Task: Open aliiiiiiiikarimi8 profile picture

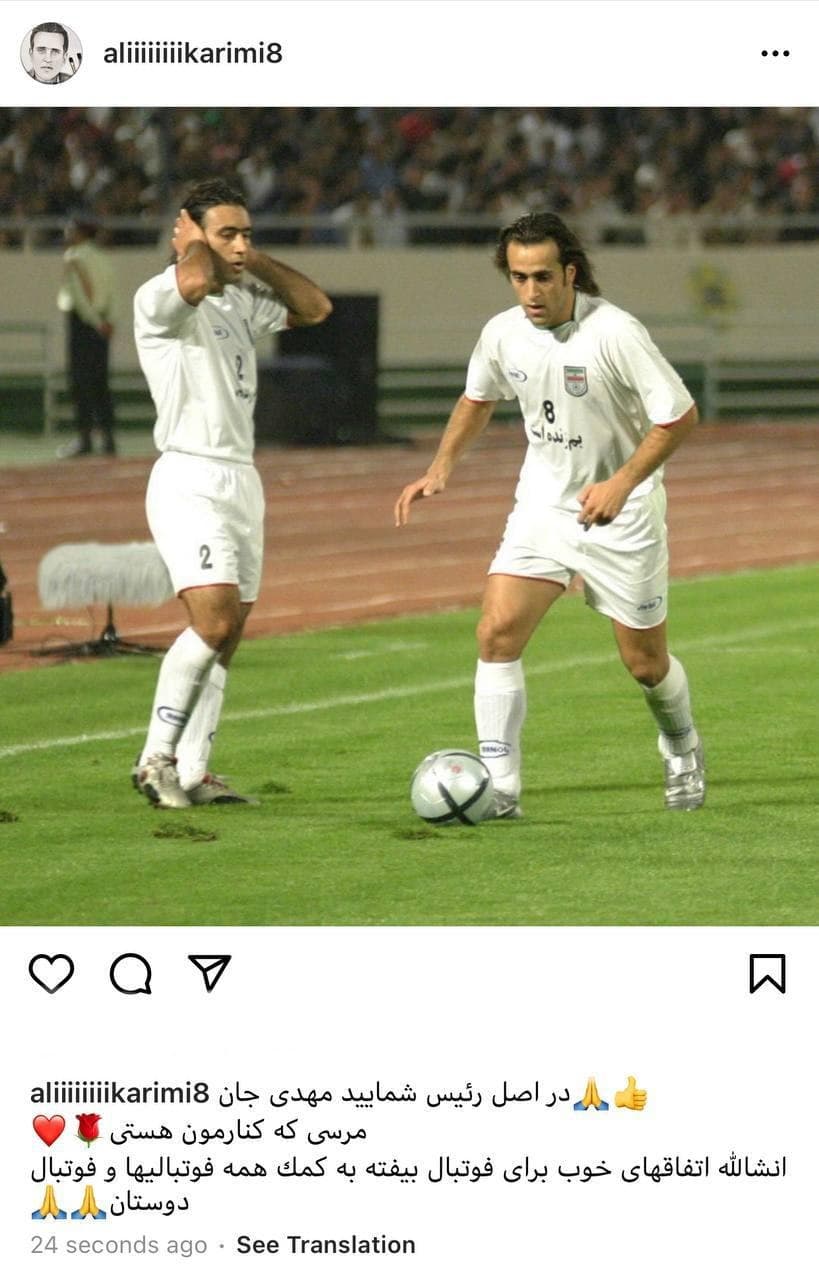Action: 51,53
